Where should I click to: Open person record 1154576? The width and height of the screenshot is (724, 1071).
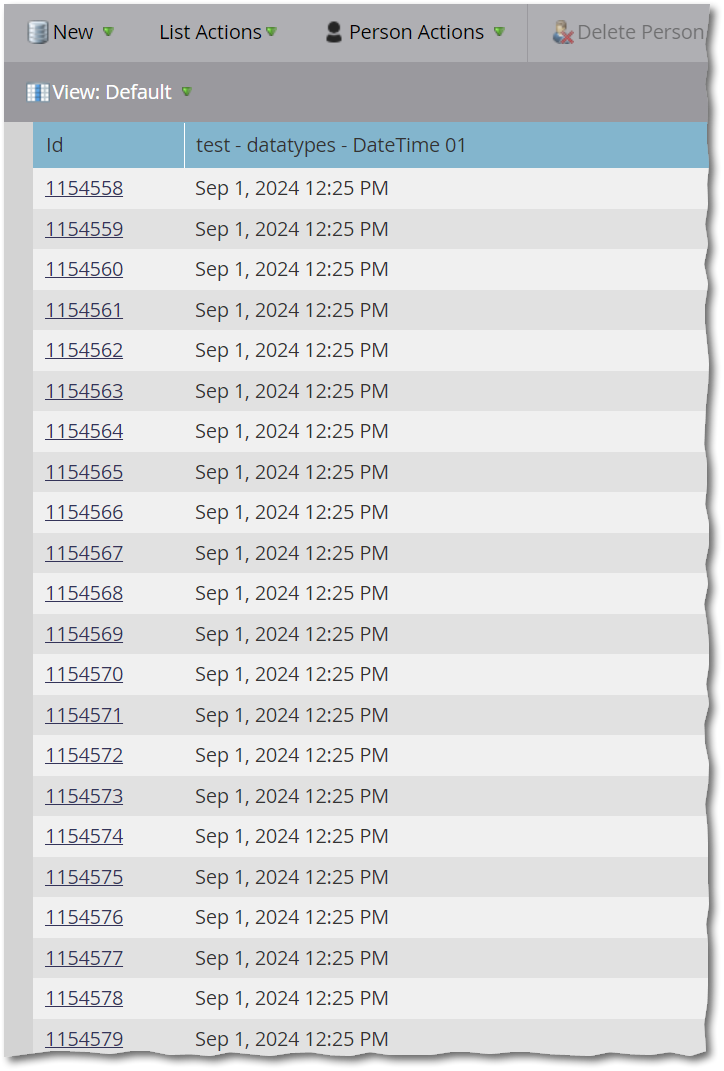tap(84, 917)
